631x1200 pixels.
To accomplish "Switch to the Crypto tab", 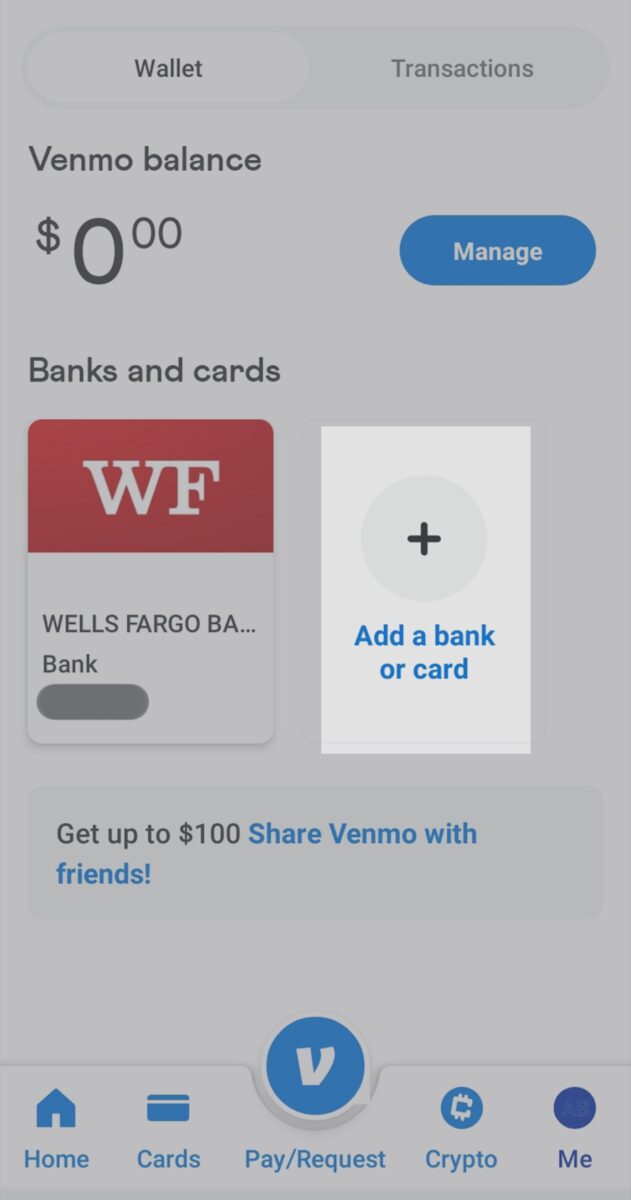I will pyautogui.click(x=461, y=1130).
